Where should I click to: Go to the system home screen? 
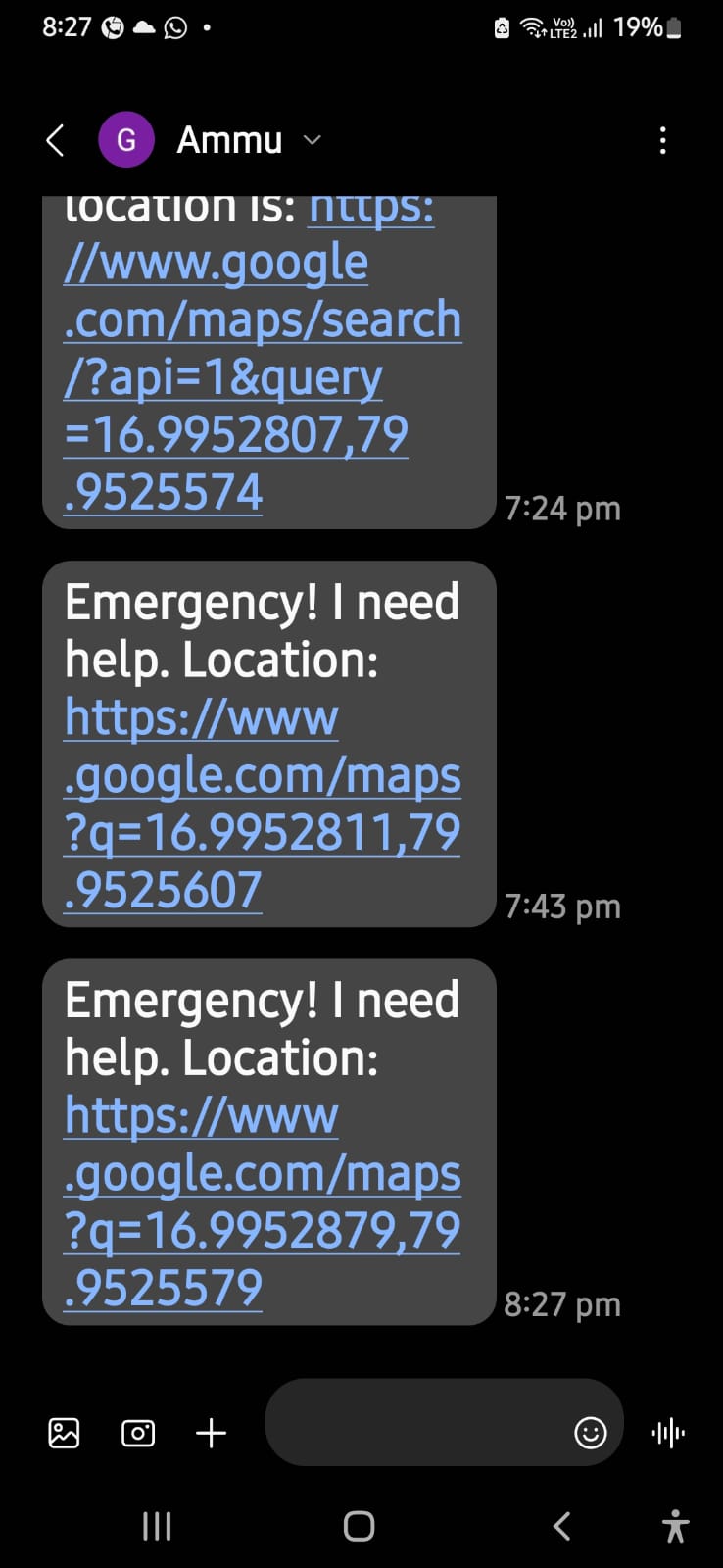(x=359, y=1526)
